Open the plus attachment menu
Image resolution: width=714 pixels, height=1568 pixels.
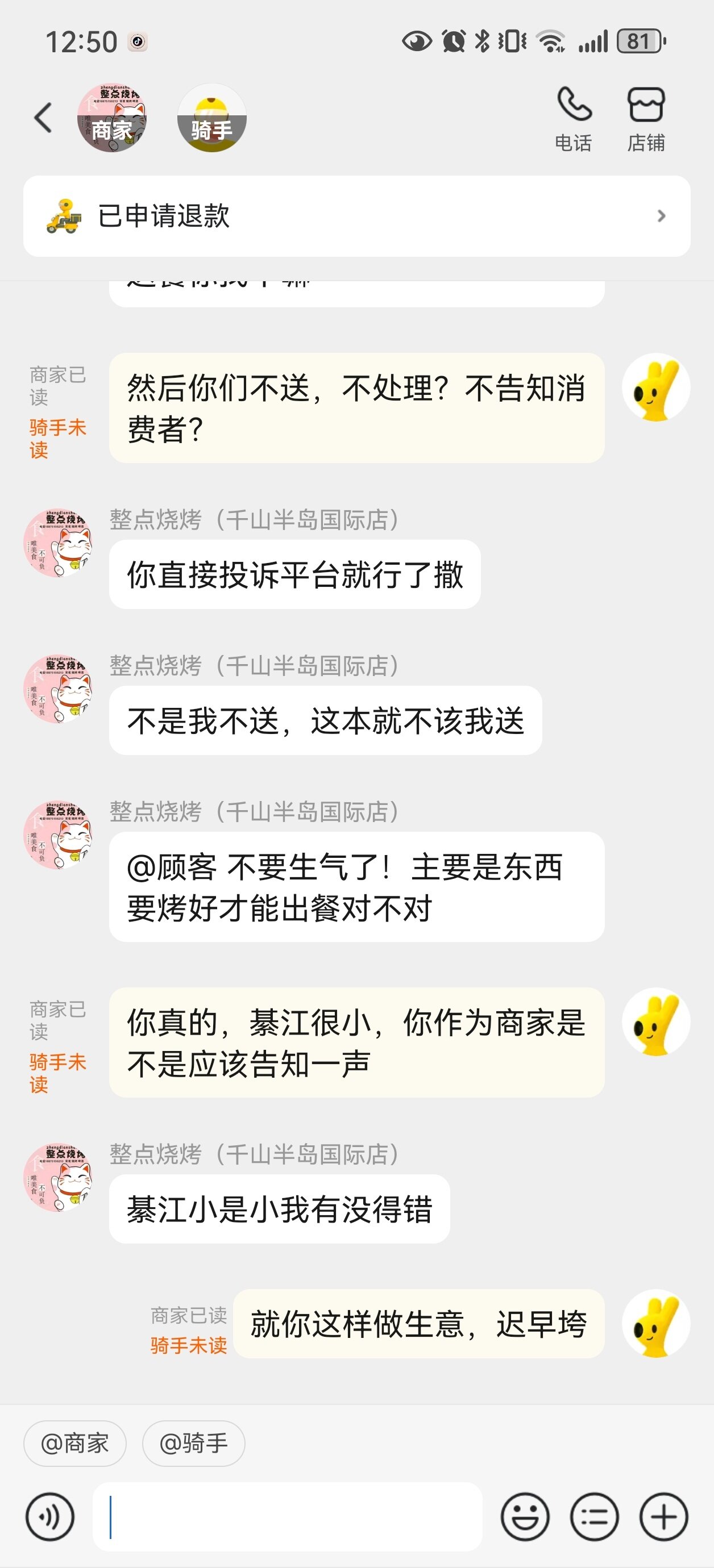(663, 1516)
